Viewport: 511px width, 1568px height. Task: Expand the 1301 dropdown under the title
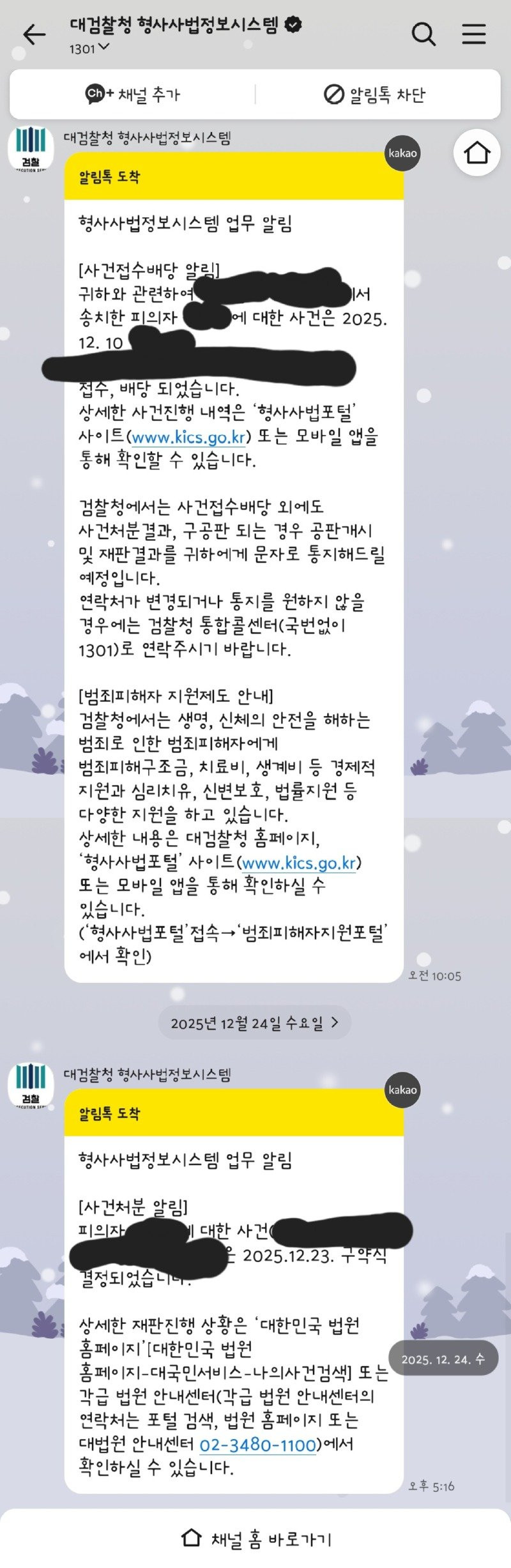pyautogui.click(x=89, y=49)
